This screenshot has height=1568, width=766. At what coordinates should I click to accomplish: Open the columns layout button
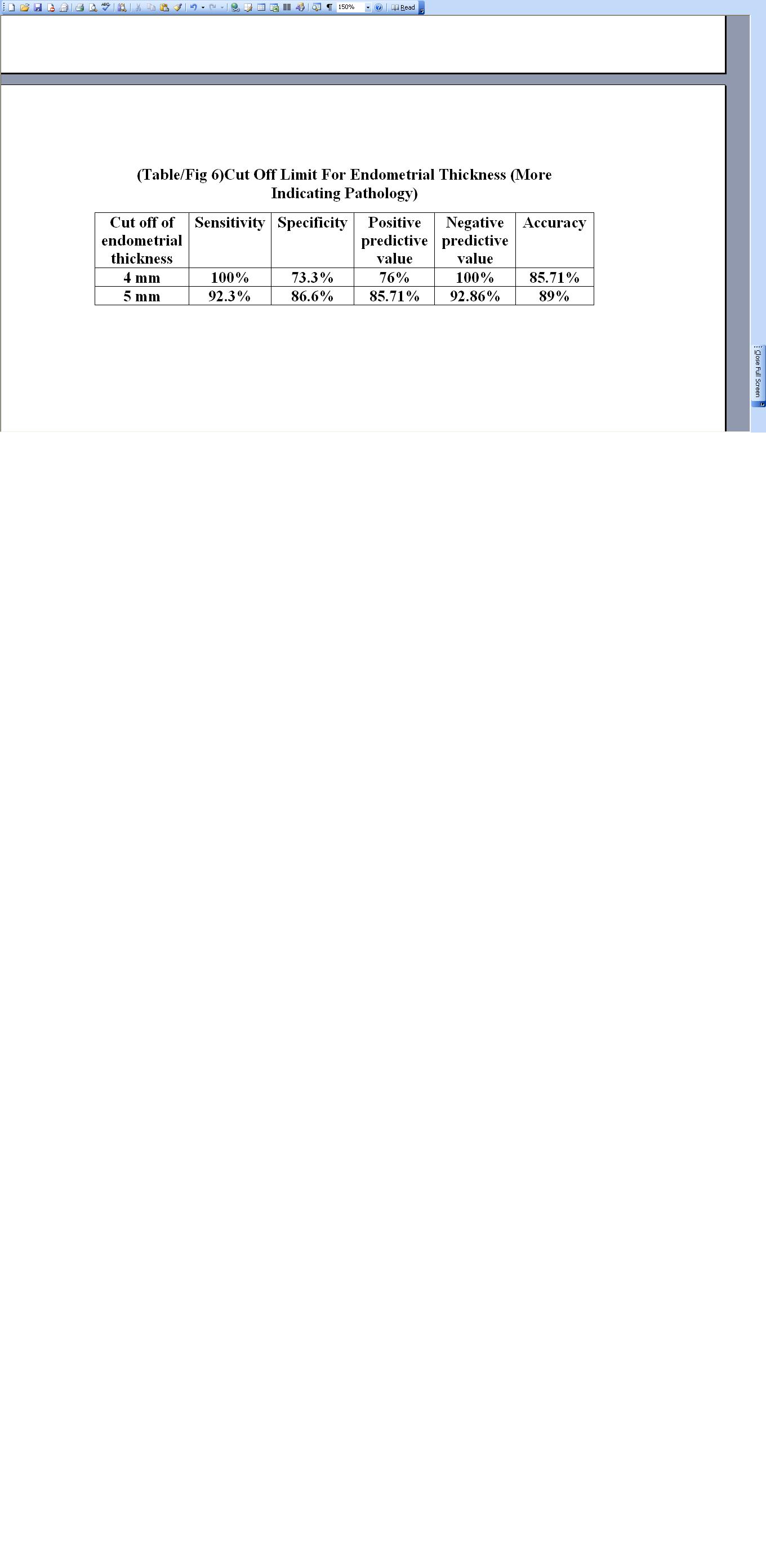point(287,7)
